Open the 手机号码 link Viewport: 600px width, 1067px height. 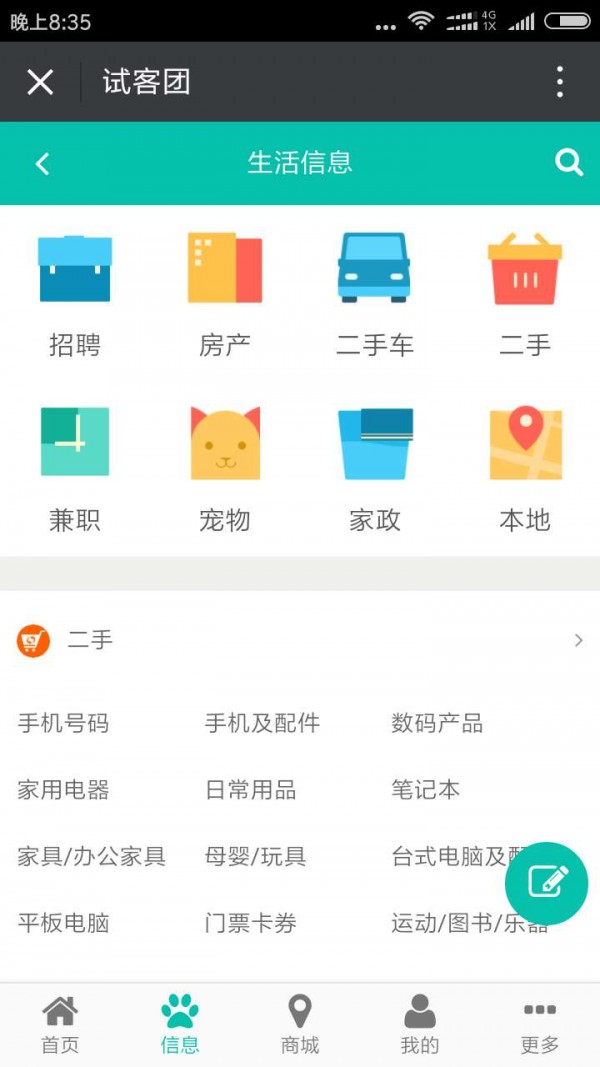63,723
